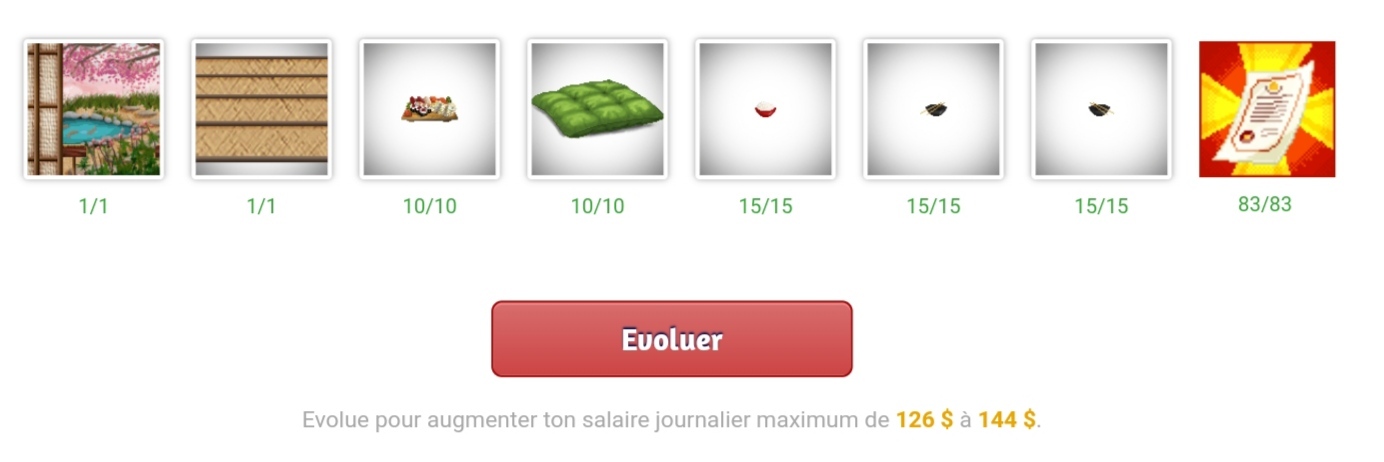Image resolution: width=1384 pixels, height=462 pixels.
Task: Open the cherry blossom garden wallpaper tile
Action: [94, 109]
